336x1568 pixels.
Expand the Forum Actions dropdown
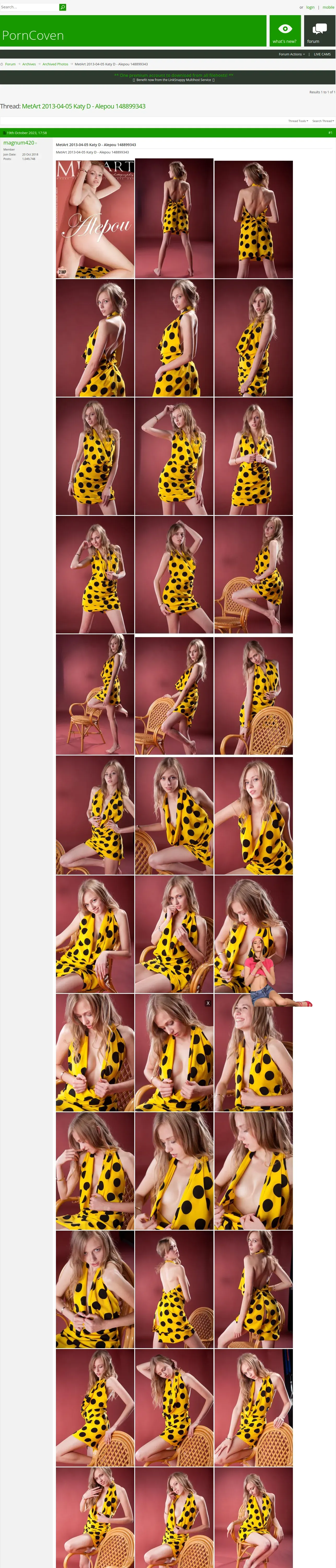[x=292, y=54]
